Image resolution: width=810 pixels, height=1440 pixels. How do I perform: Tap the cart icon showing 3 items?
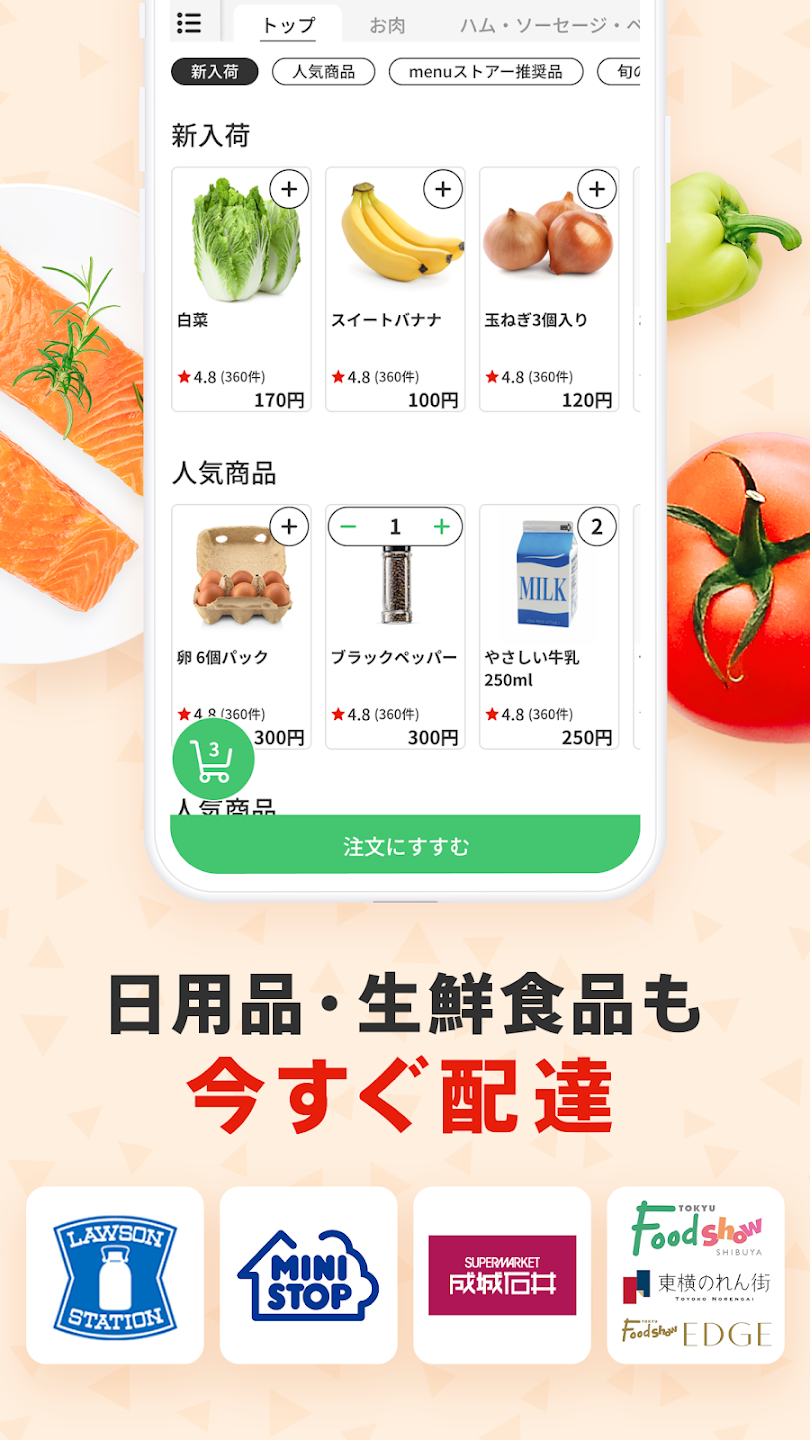pyautogui.click(x=213, y=758)
